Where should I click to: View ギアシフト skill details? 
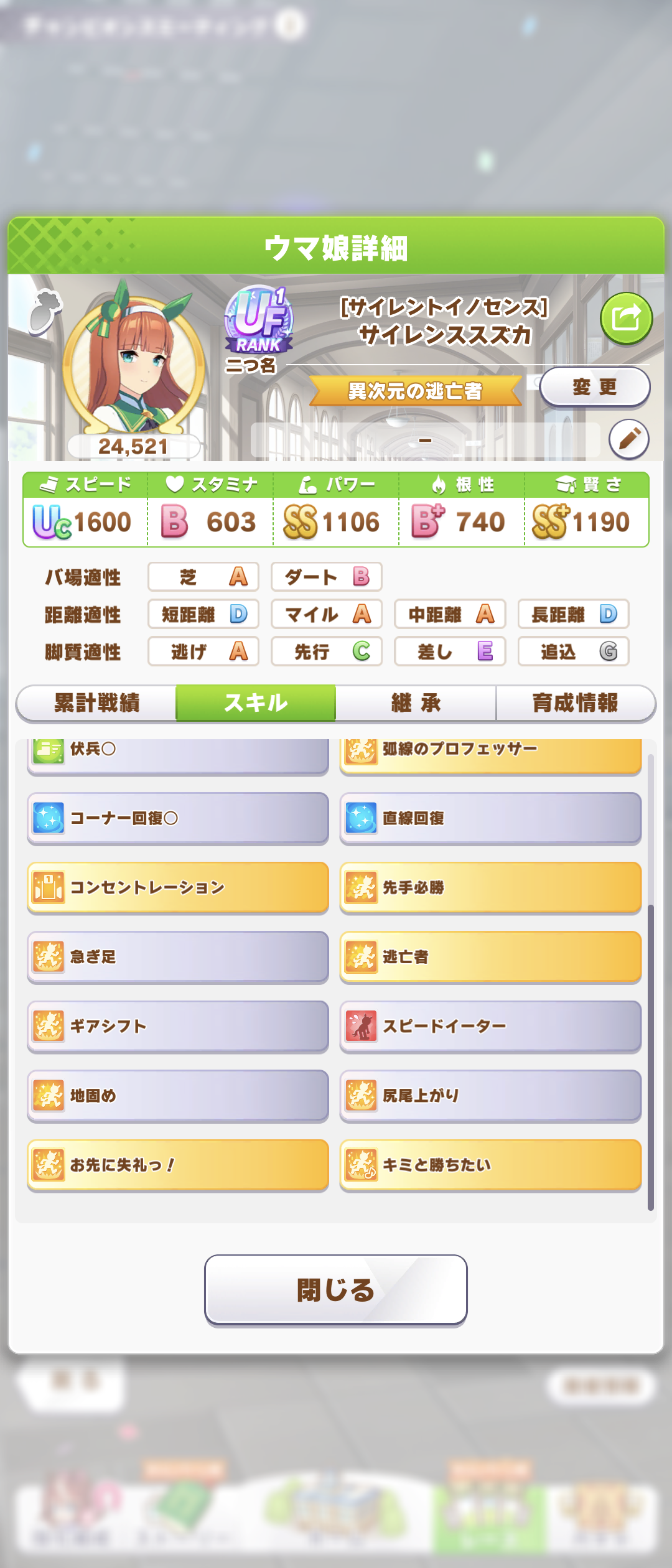tap(178, 1026)
